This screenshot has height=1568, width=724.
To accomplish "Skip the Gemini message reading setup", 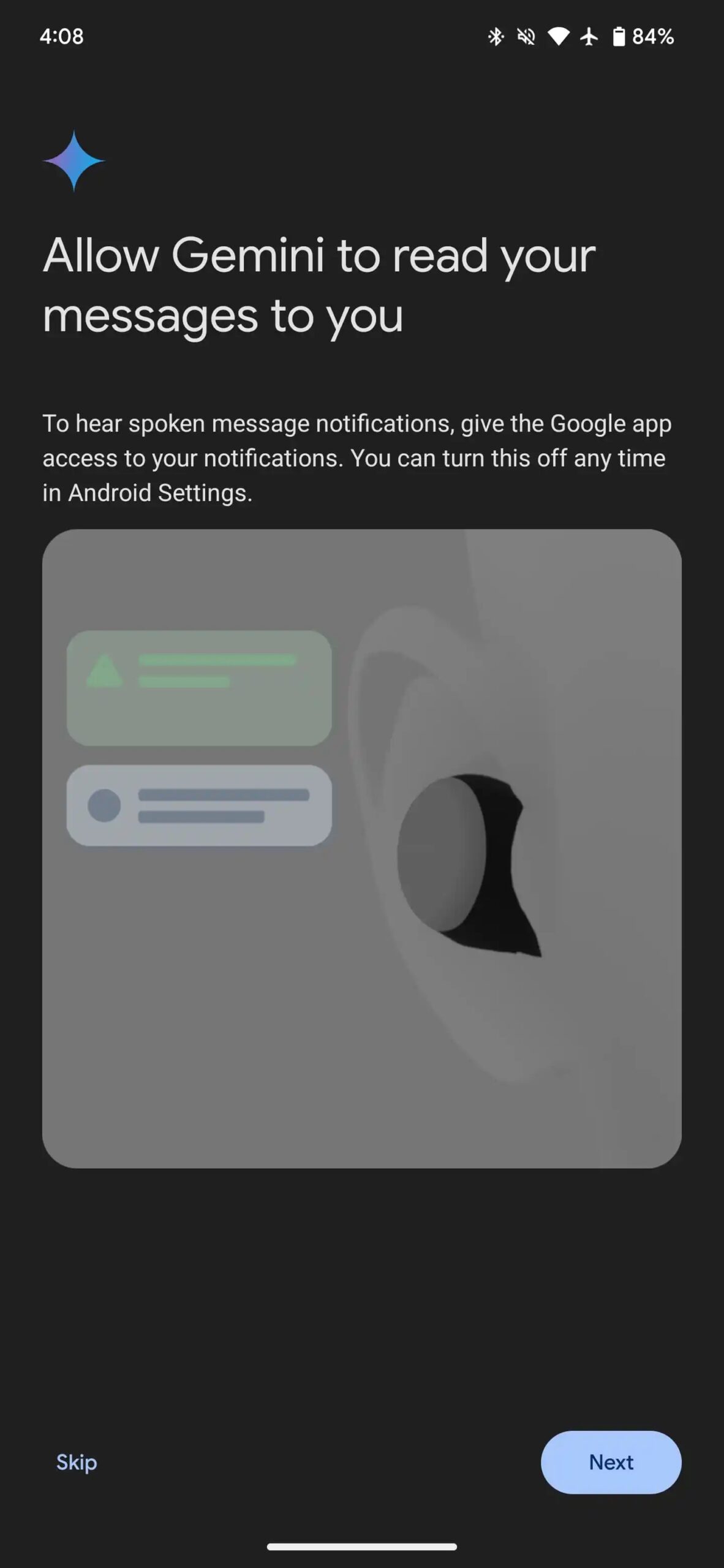I will point(77,1462).
